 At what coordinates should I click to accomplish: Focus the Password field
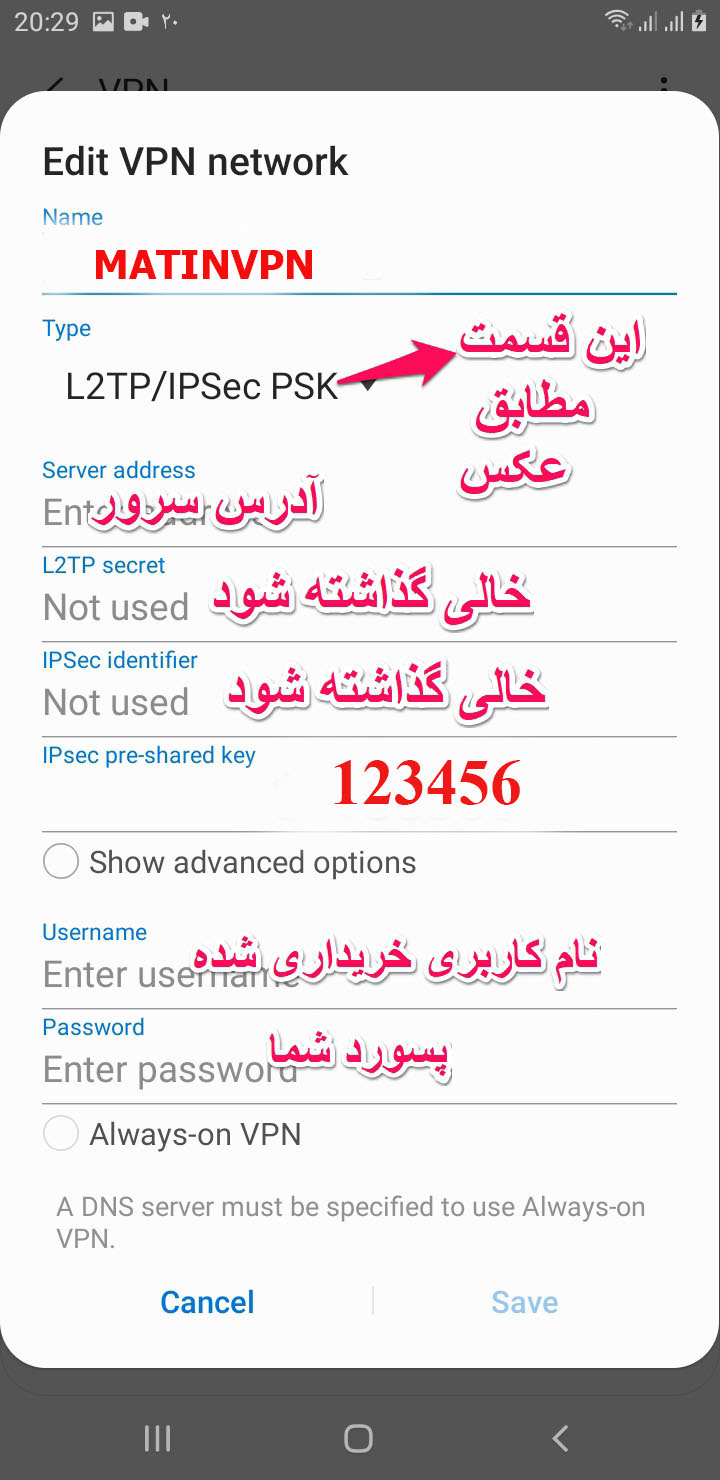[x=358, y=1070]
